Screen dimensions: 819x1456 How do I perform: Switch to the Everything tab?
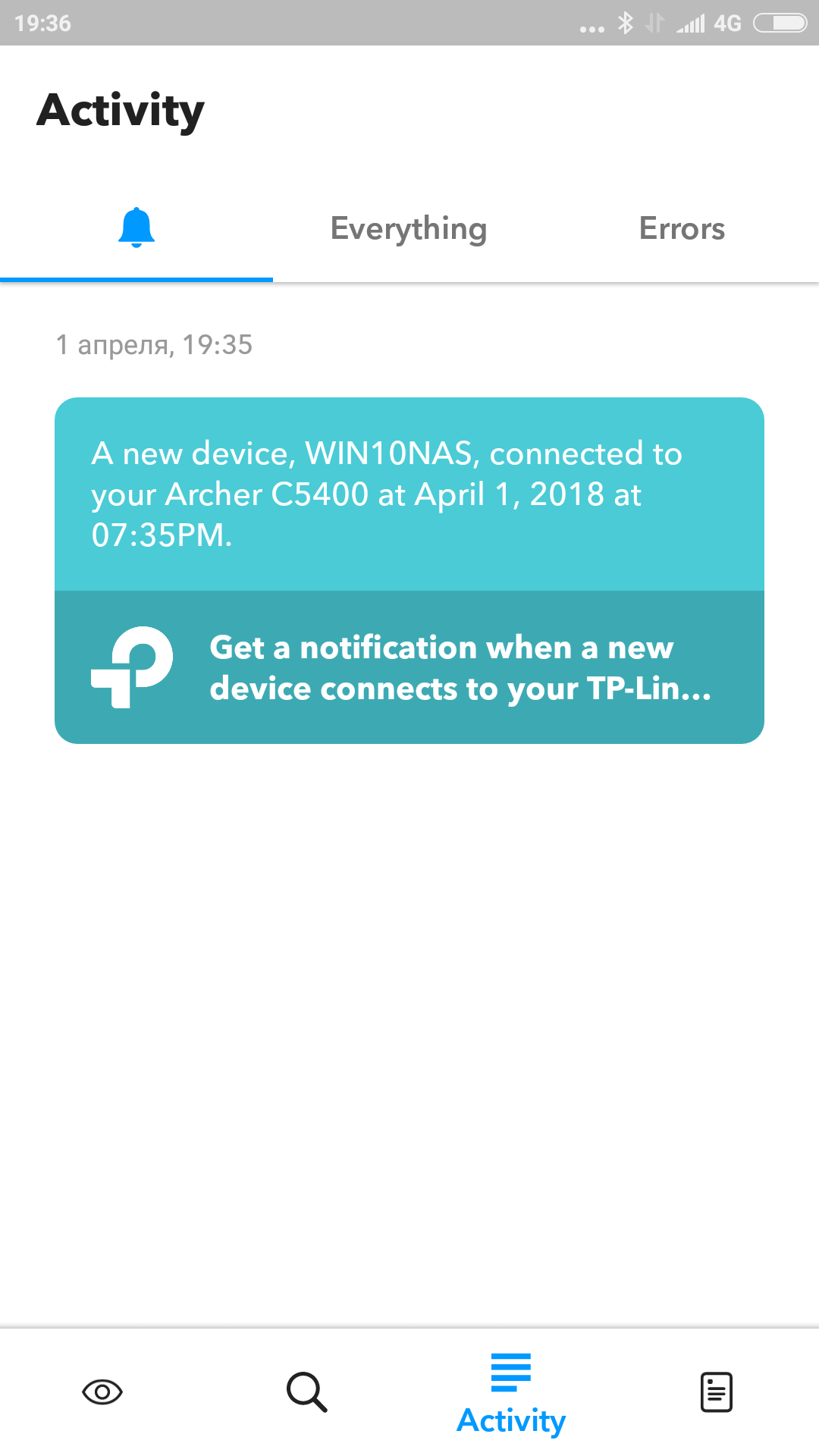point(409,228)
